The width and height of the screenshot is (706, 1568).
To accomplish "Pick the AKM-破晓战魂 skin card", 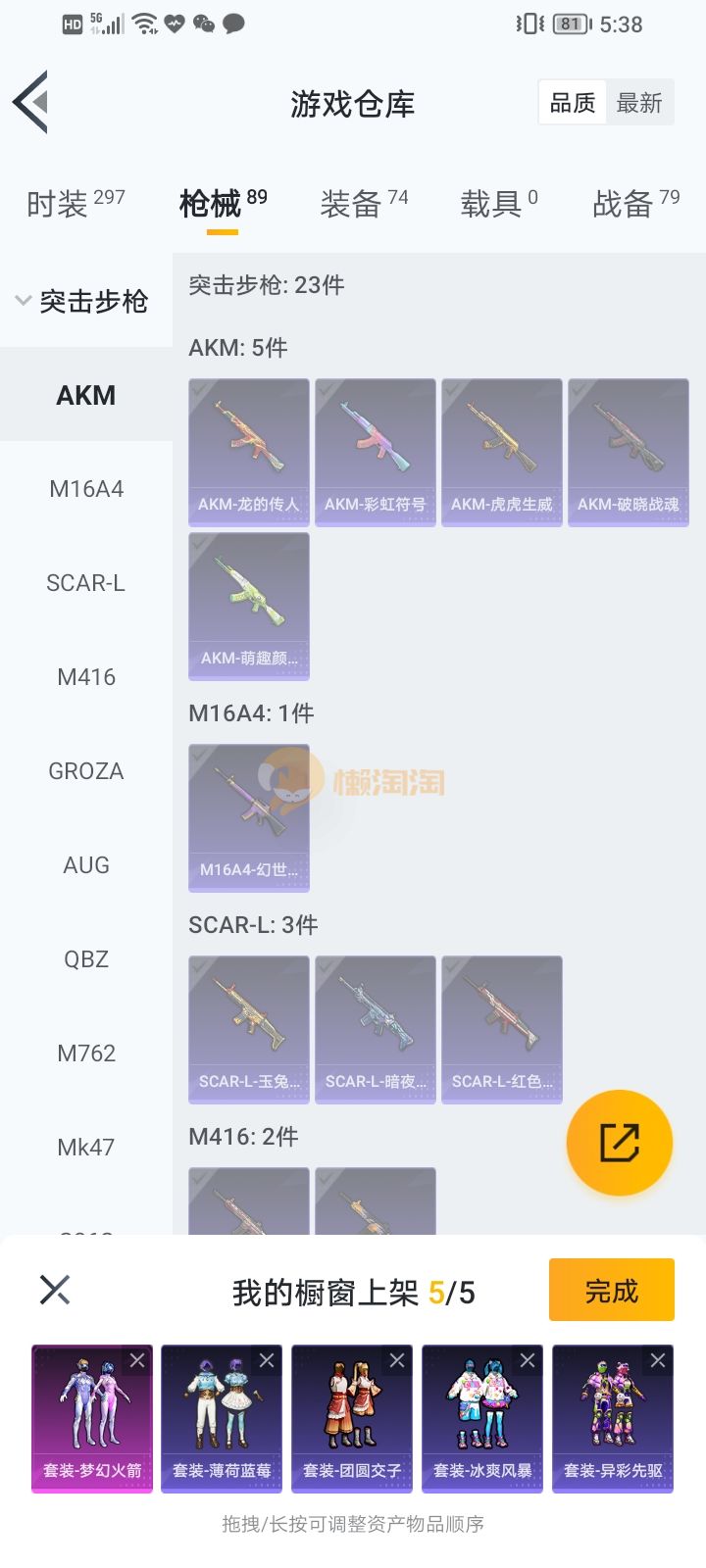I will tap(629, 452).
